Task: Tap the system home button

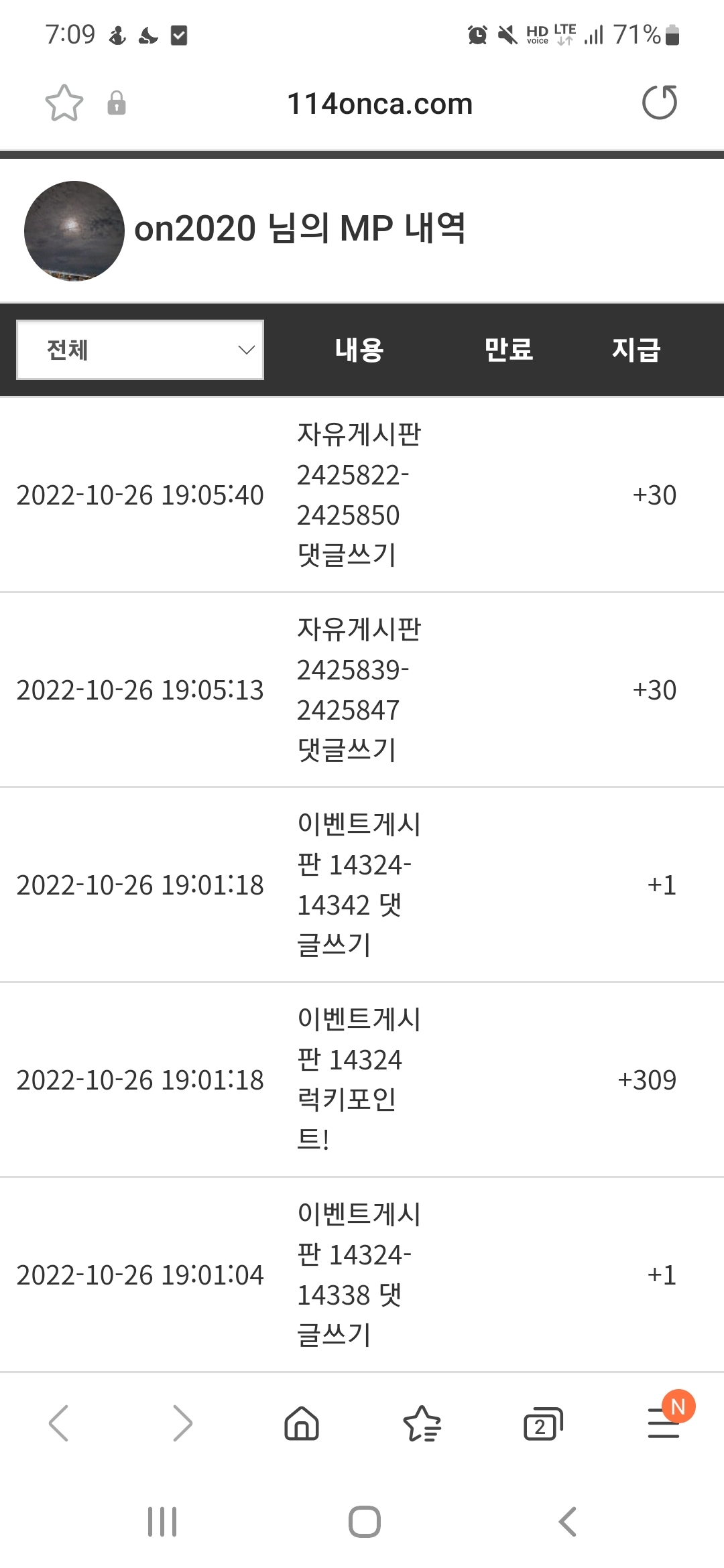Action: 364,1522
